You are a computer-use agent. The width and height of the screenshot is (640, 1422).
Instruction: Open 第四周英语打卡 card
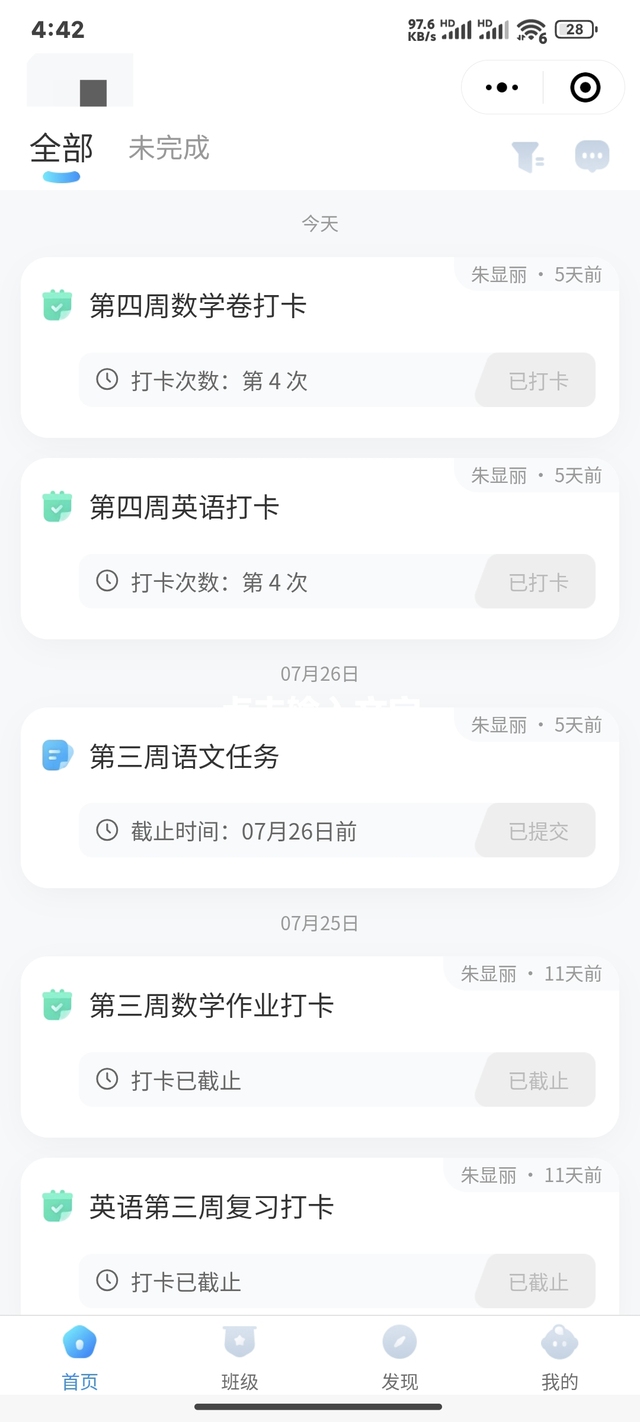(320, 548)
